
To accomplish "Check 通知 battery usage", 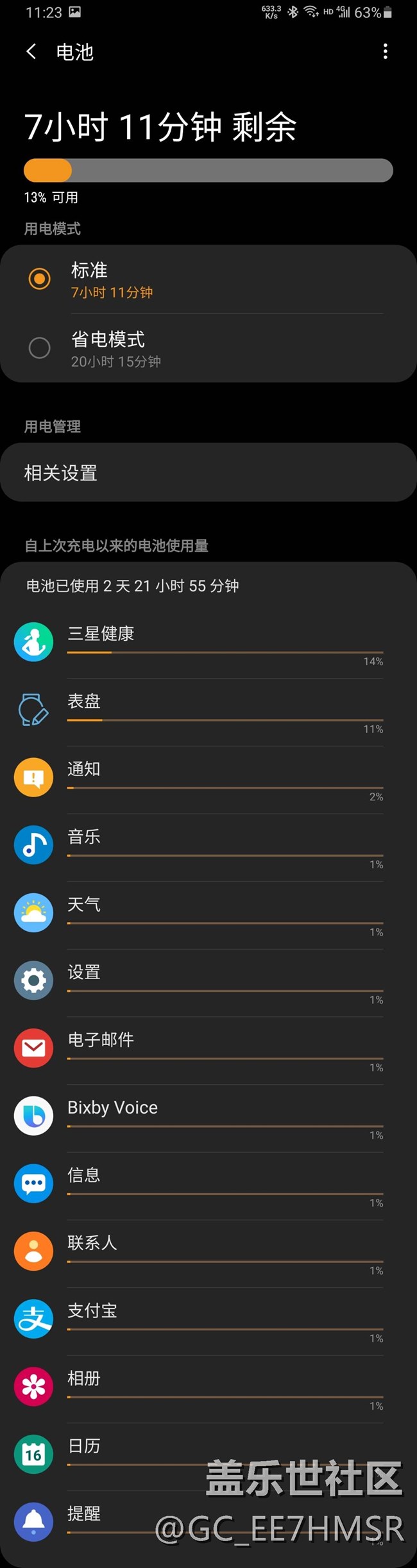I will tap(208, 779).
